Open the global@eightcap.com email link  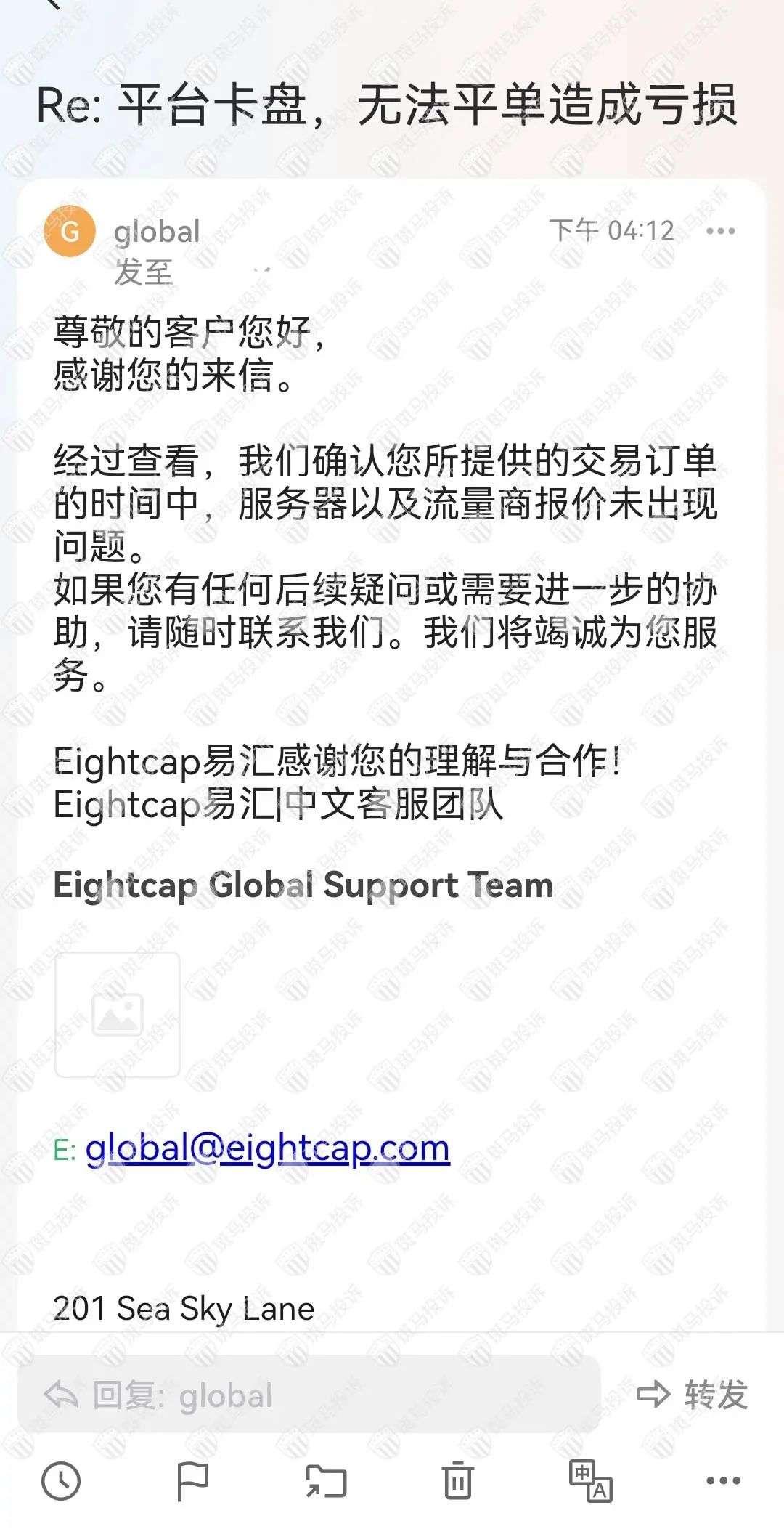click(x=267, y=1149)
